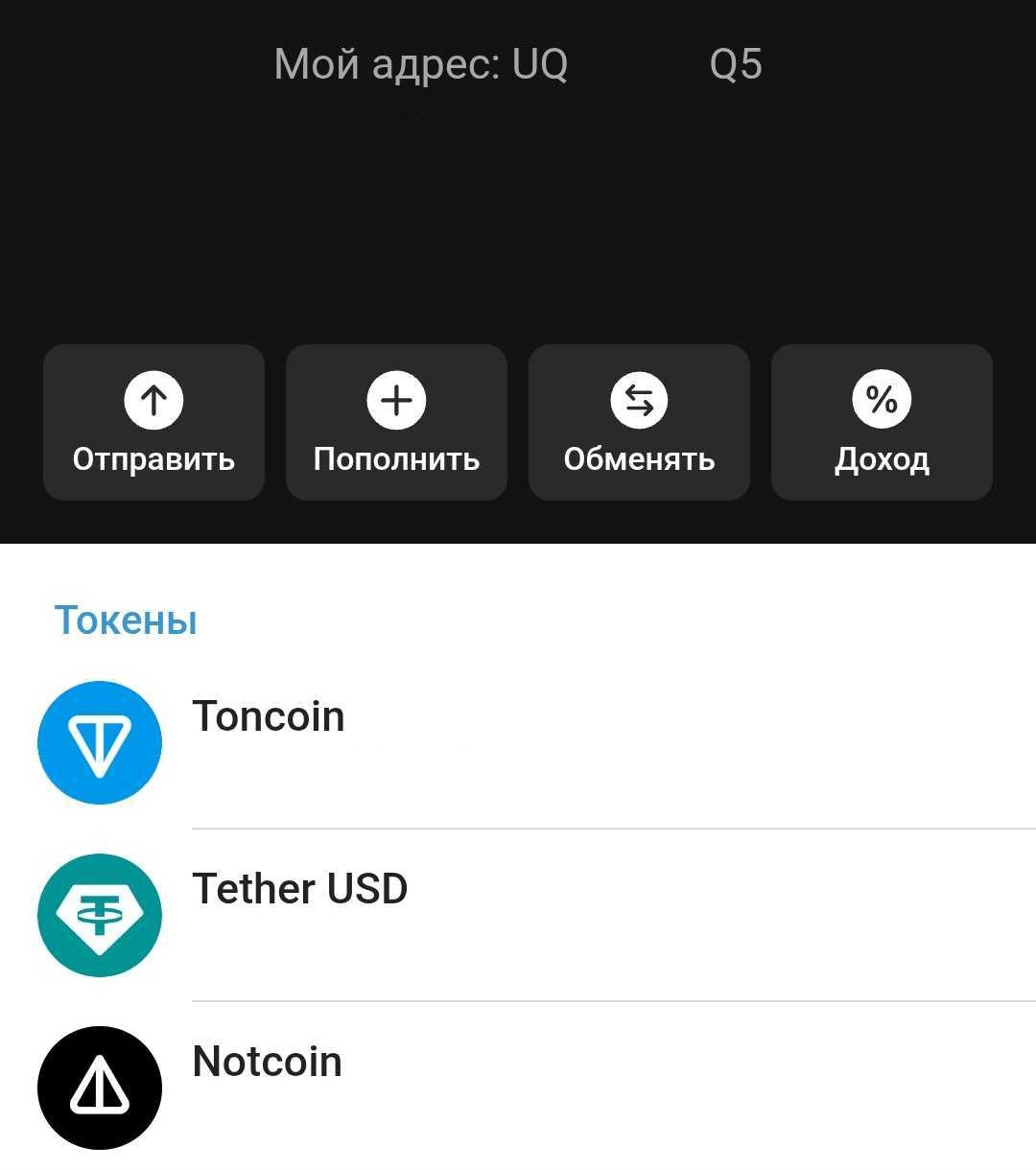The width and height of the screenshot is (1036, 1170).
Task: Open Пополнить to top up the wallet
Action: [396, 422]
